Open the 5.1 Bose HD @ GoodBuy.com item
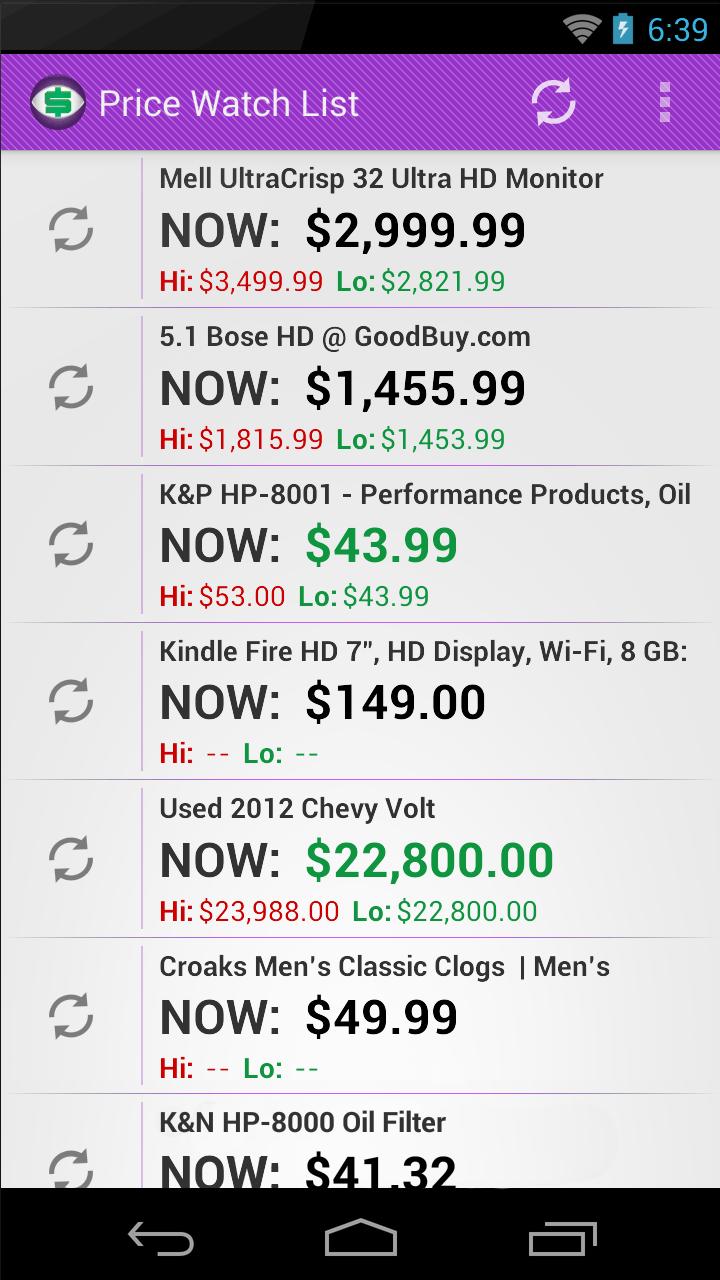Screen dimensions: 720x1280 pos(425,387)
